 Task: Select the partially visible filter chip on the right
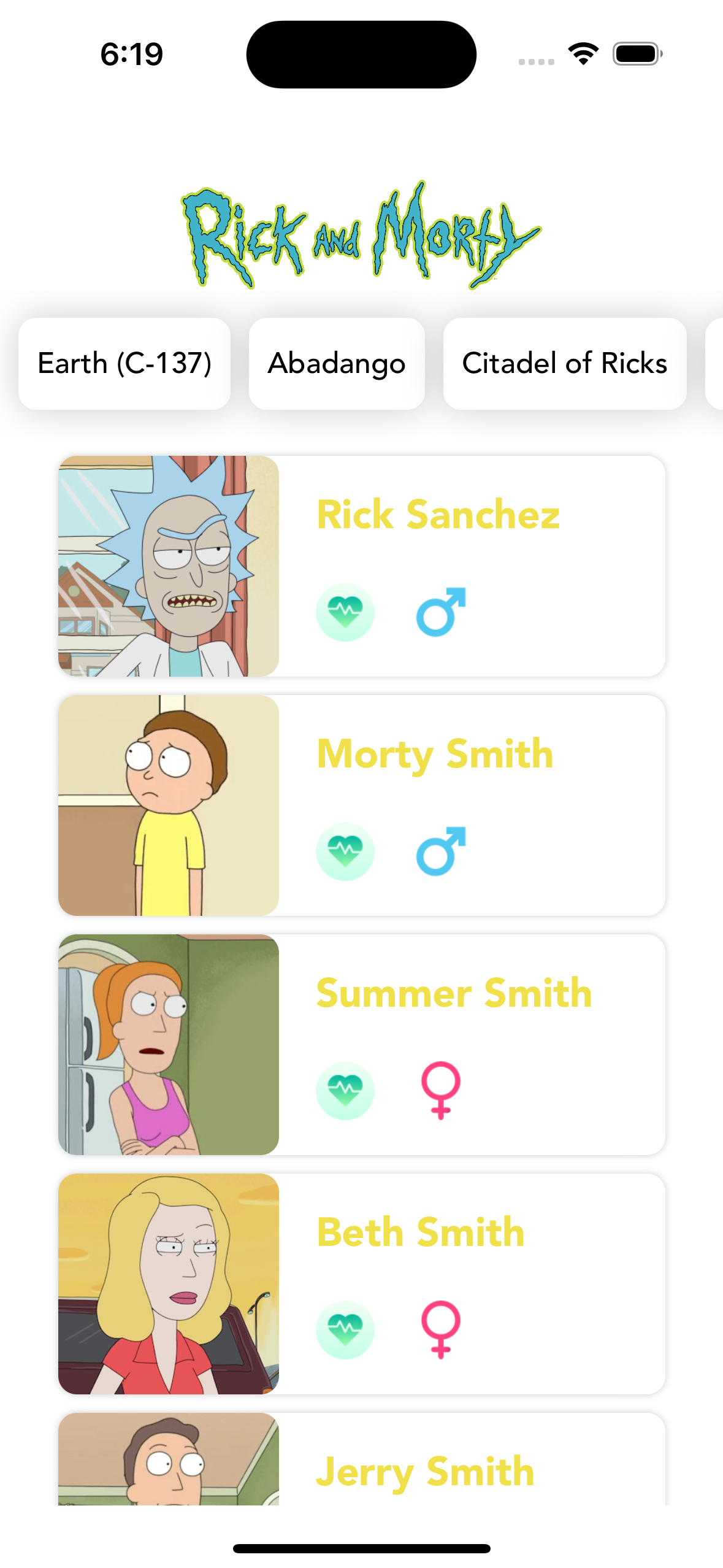pos(715,363)
